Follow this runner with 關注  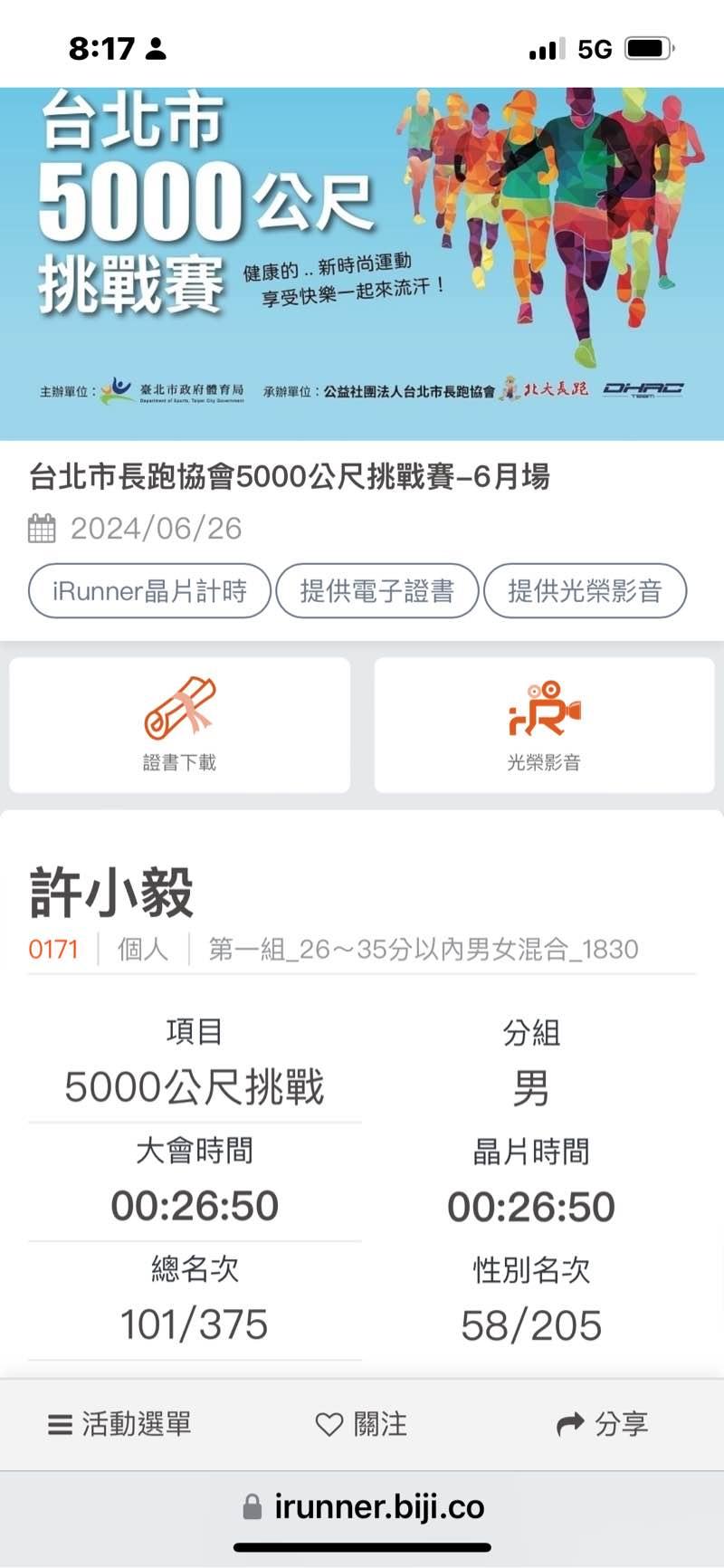pos(361,1424)
